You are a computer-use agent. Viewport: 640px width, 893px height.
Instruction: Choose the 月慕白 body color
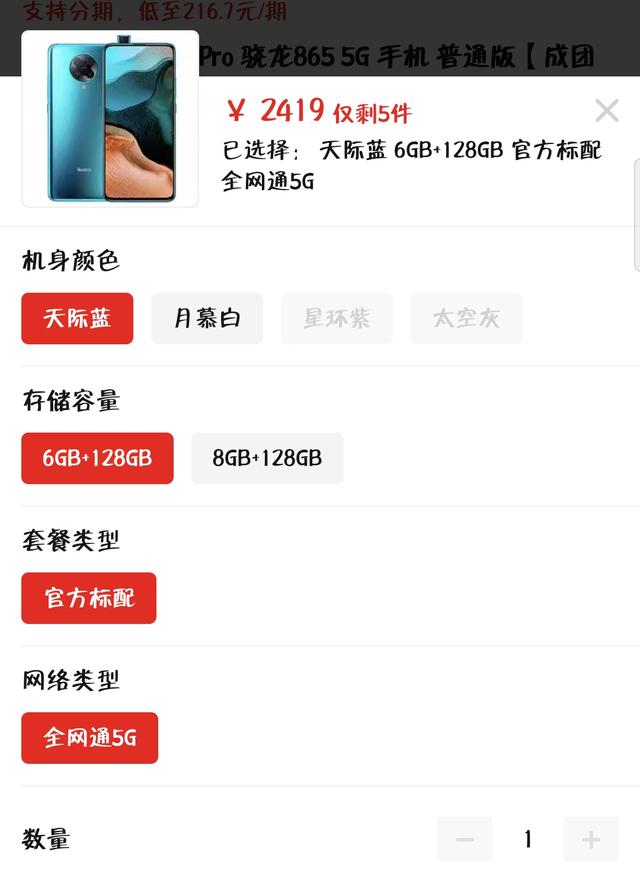tap(207, 318)
